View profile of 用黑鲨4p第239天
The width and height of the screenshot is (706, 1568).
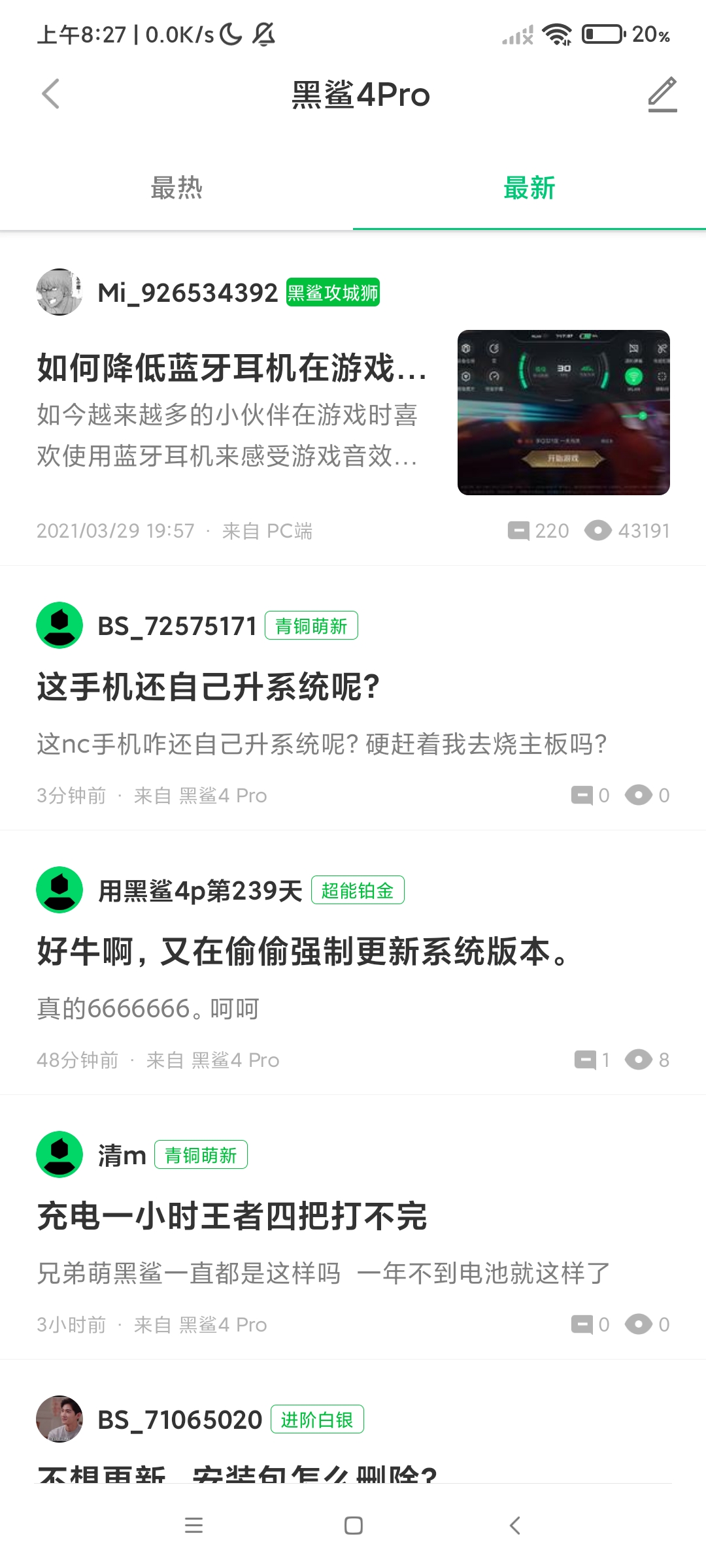click(x=200, y=890)
